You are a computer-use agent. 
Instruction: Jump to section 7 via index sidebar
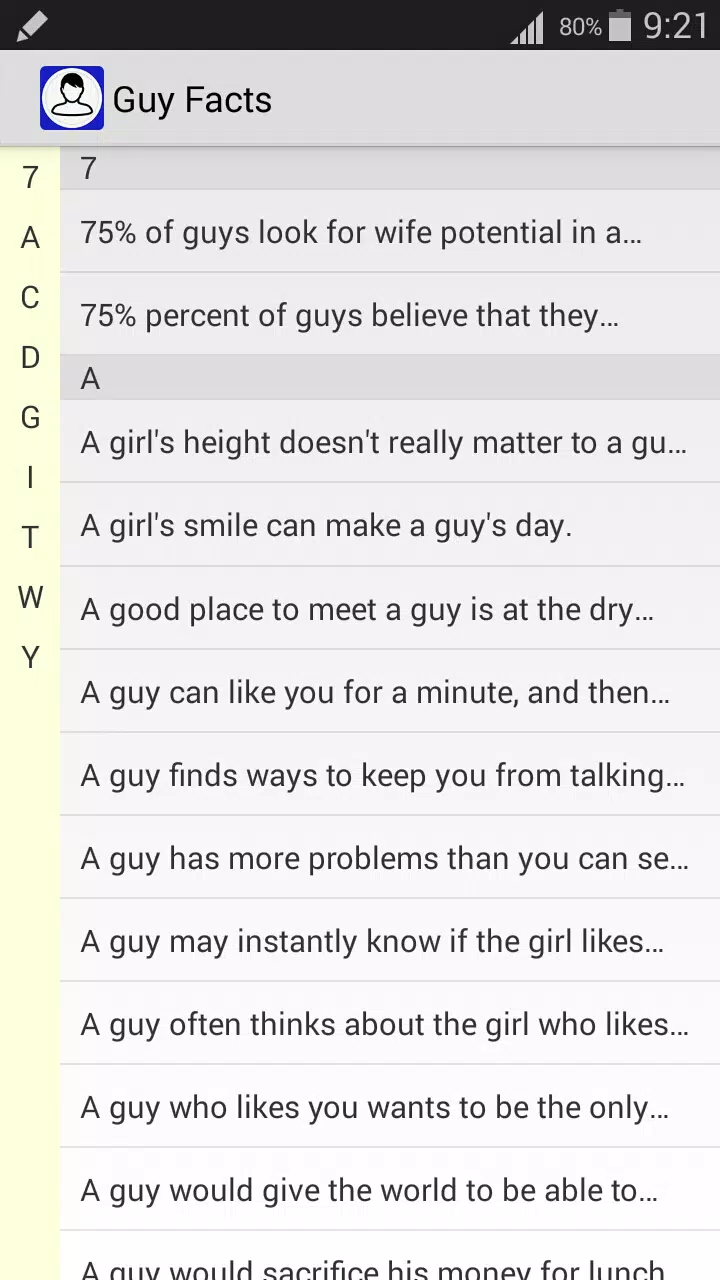pyautogui.click(x=30, y=177)
